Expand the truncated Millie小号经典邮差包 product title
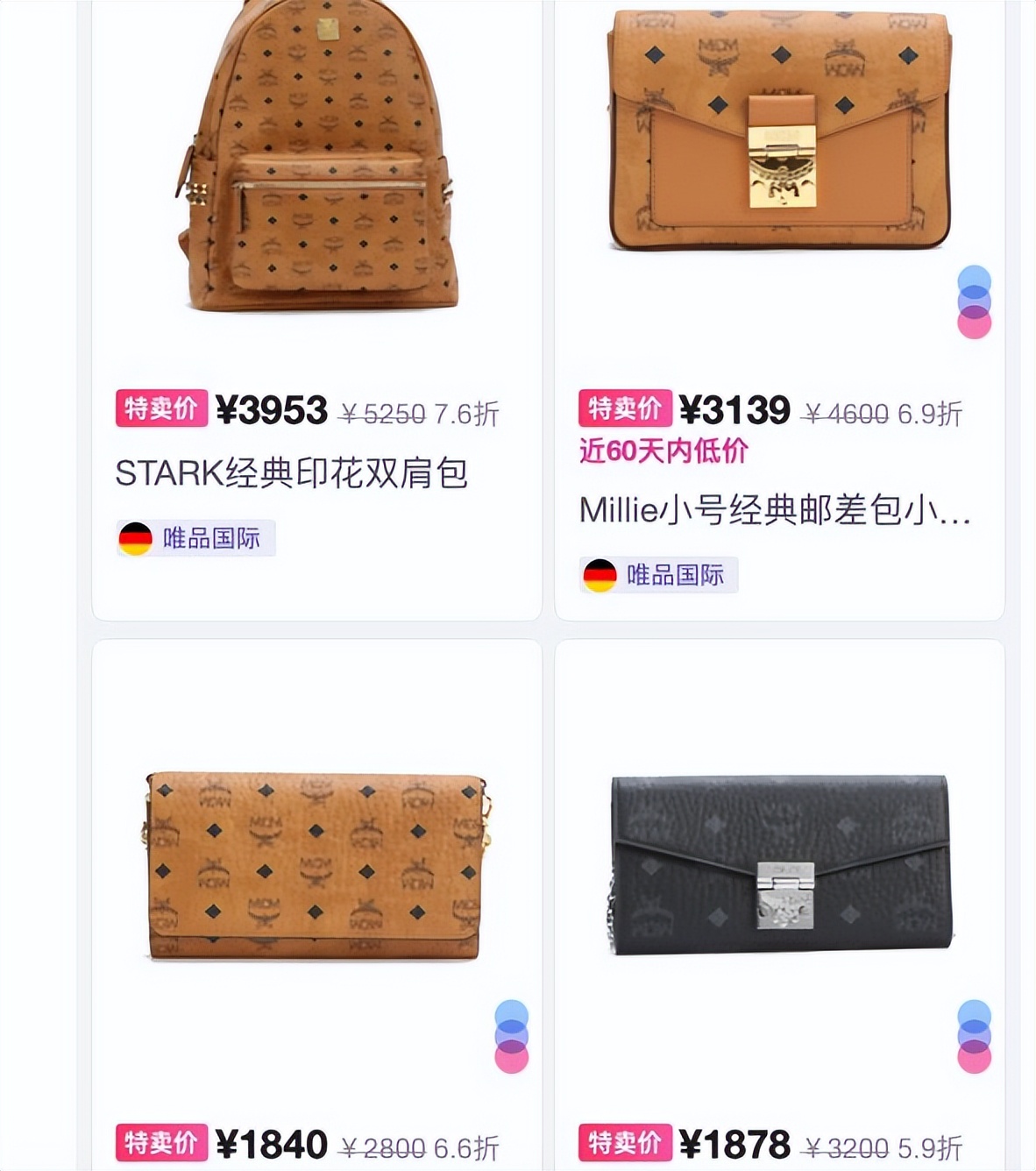 pos(772,513)
